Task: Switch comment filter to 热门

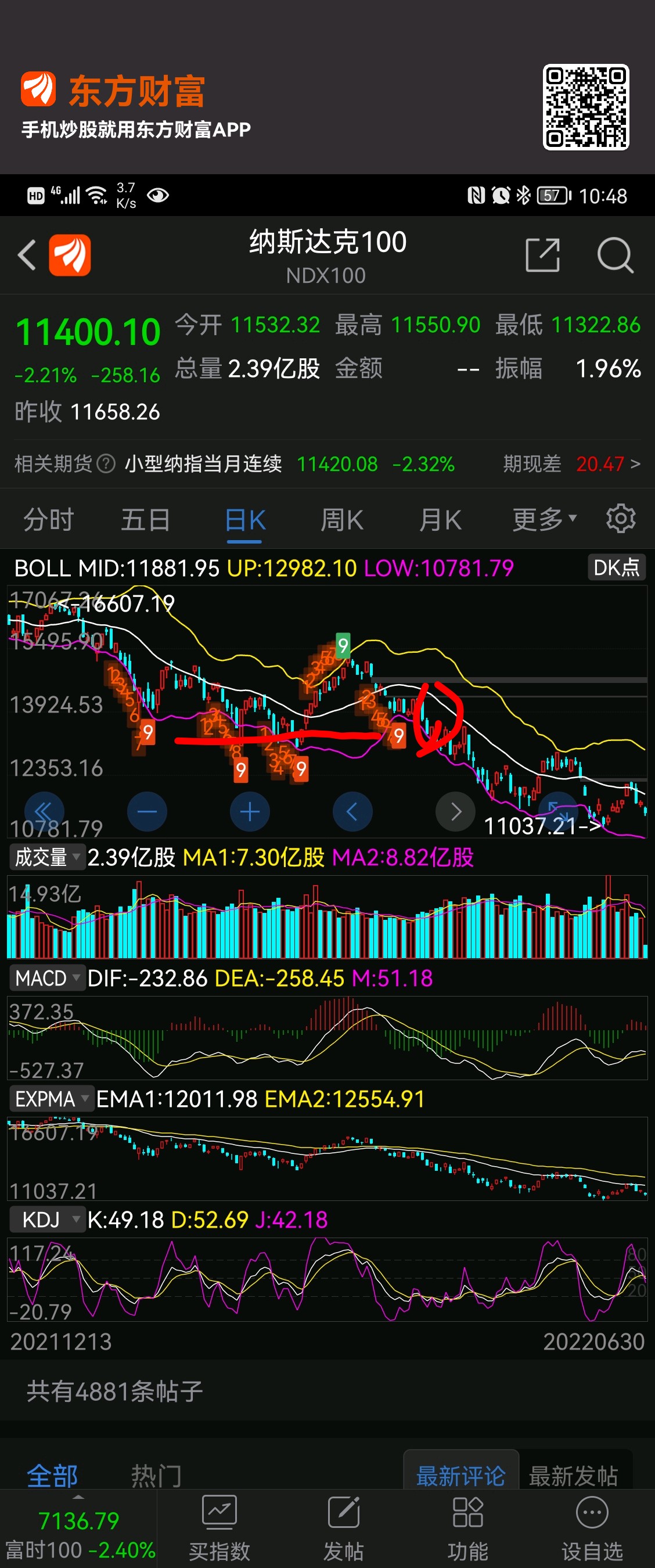Action: [153, 1473]
